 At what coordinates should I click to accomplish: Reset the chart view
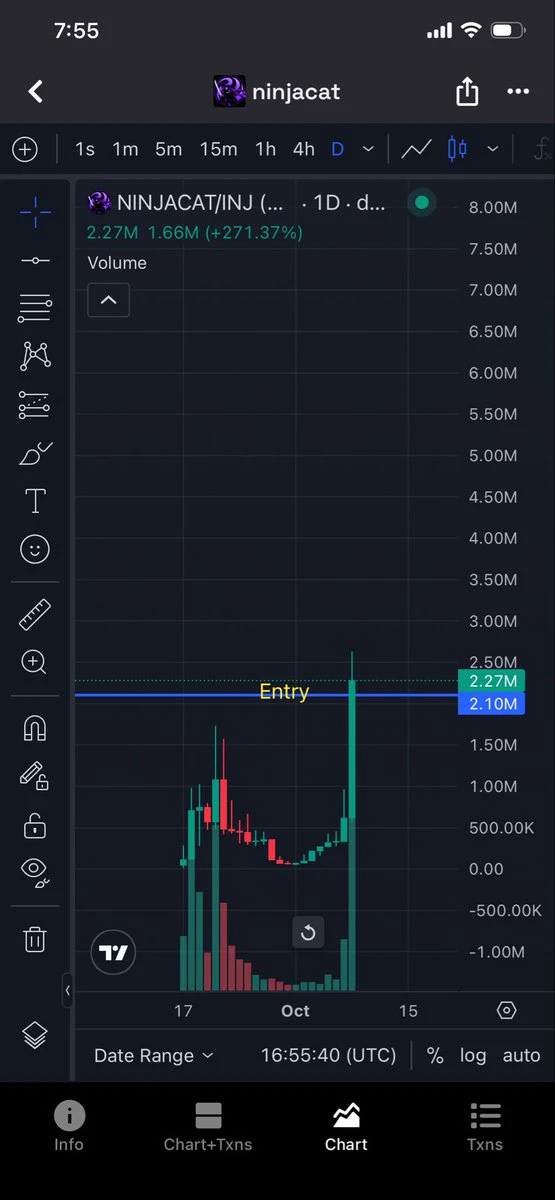coord(308,933)
